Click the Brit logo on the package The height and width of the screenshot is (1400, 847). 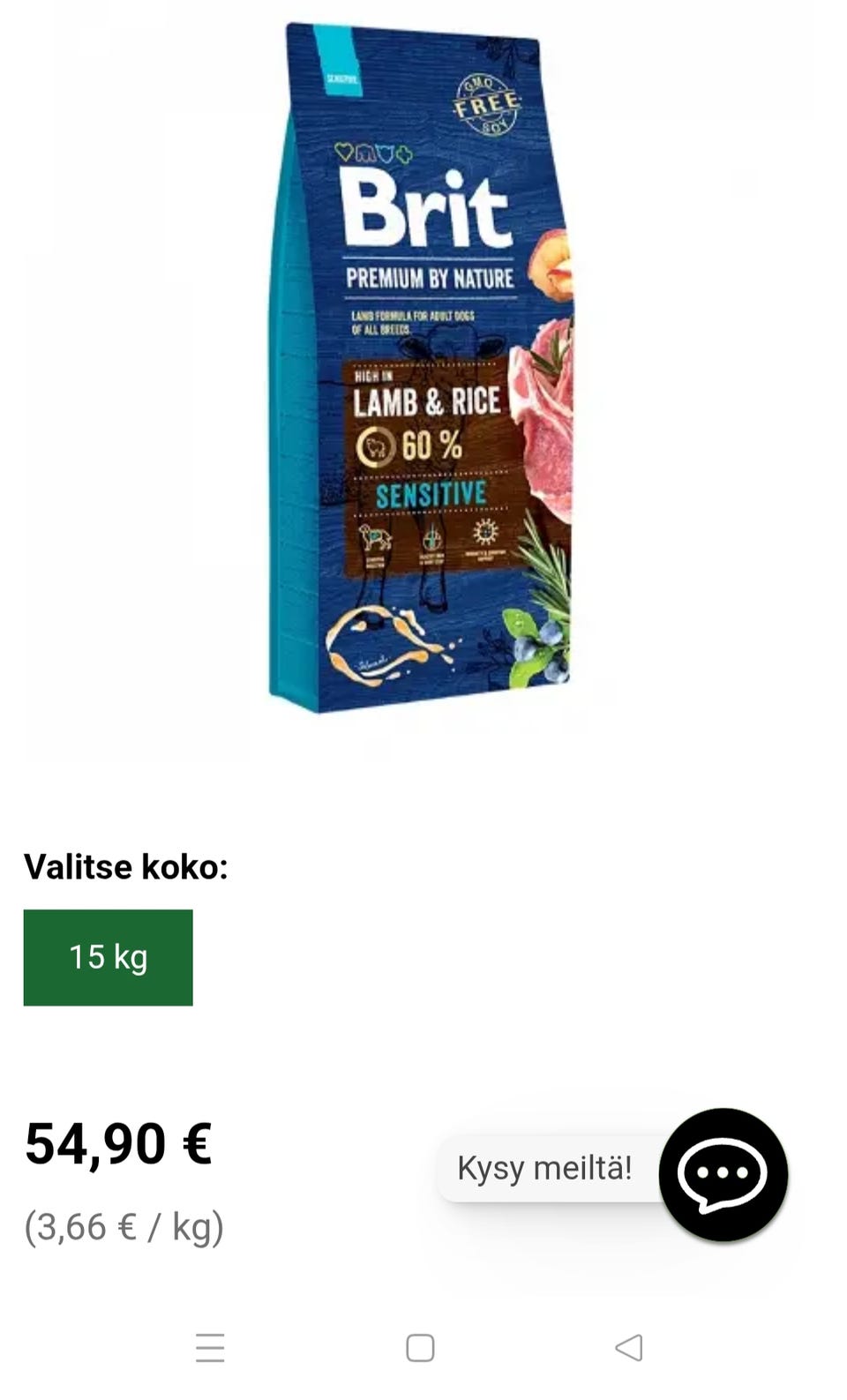coord(426,208)
